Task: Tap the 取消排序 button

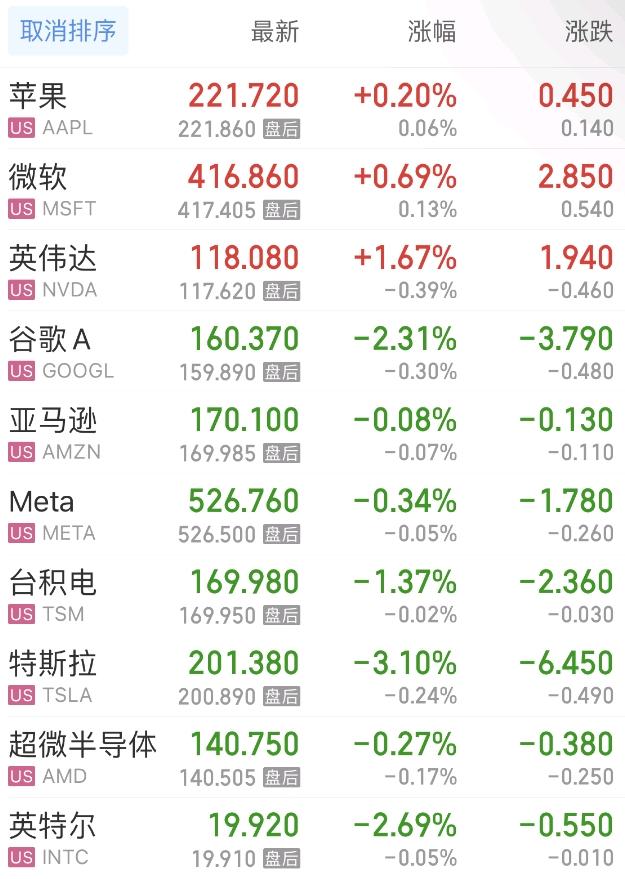Action: click(68, 32)
